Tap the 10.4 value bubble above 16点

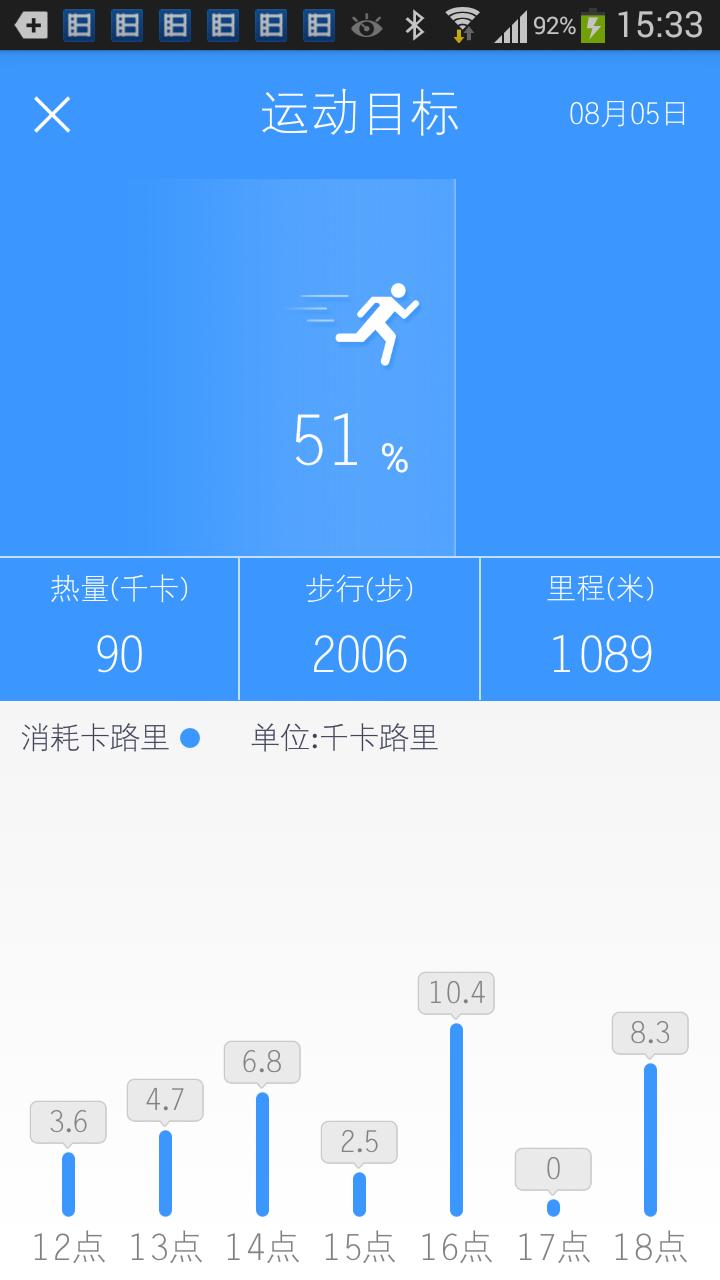456,993
